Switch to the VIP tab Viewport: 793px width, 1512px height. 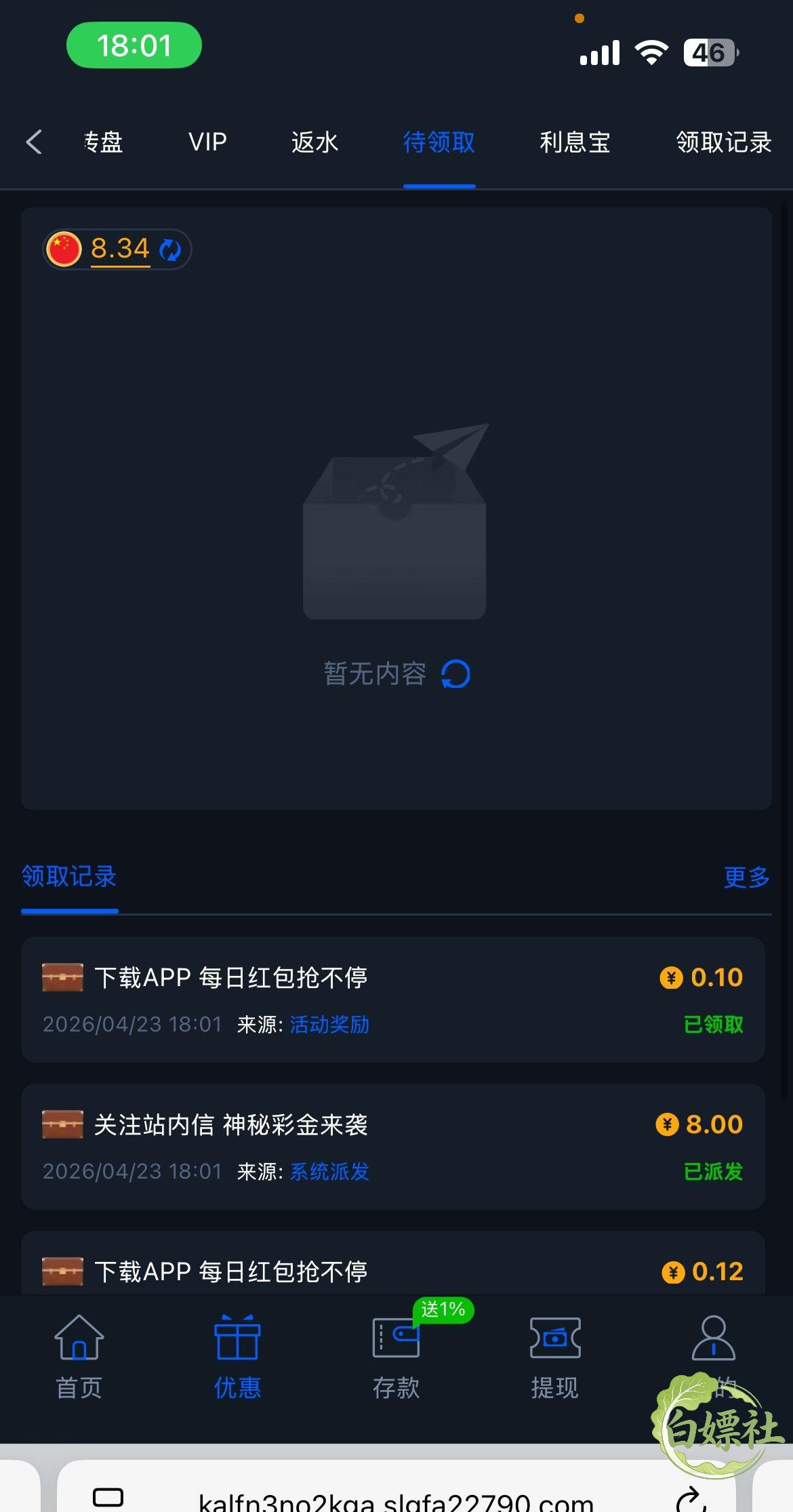click(207, 142)
